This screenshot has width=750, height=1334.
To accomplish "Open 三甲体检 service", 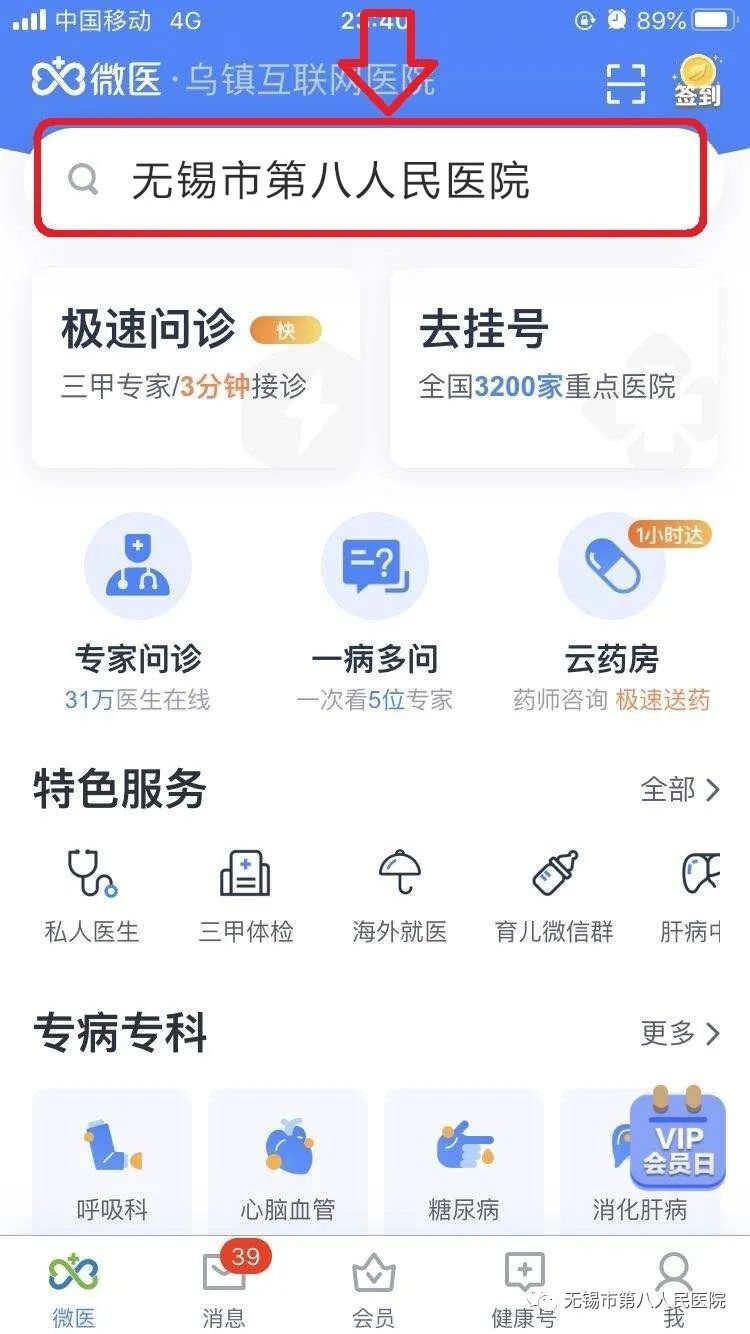I will point(246,895).
